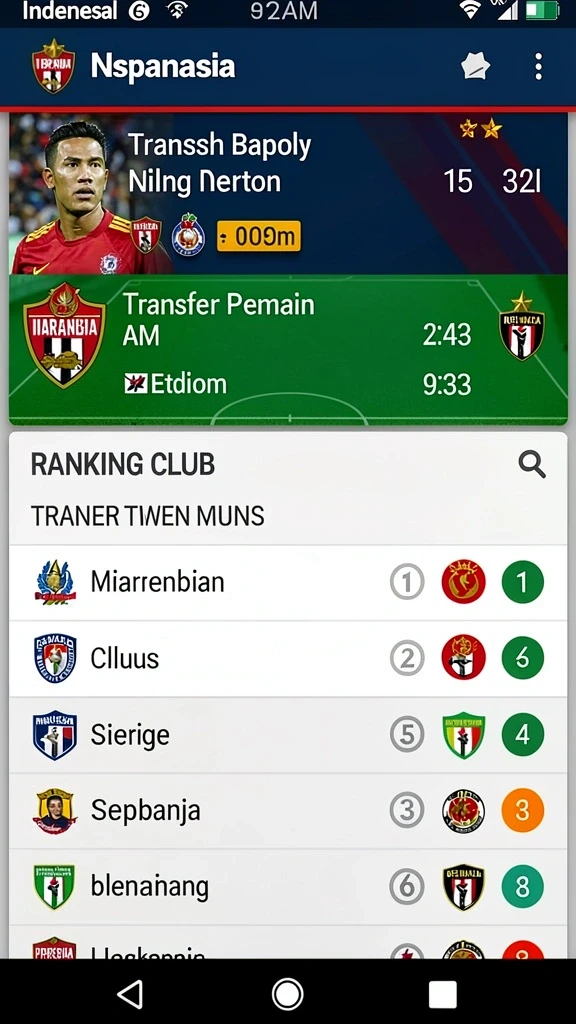Open the Sepbanja club row
The image size is (576, 1024).
click(x=288, y=810)
